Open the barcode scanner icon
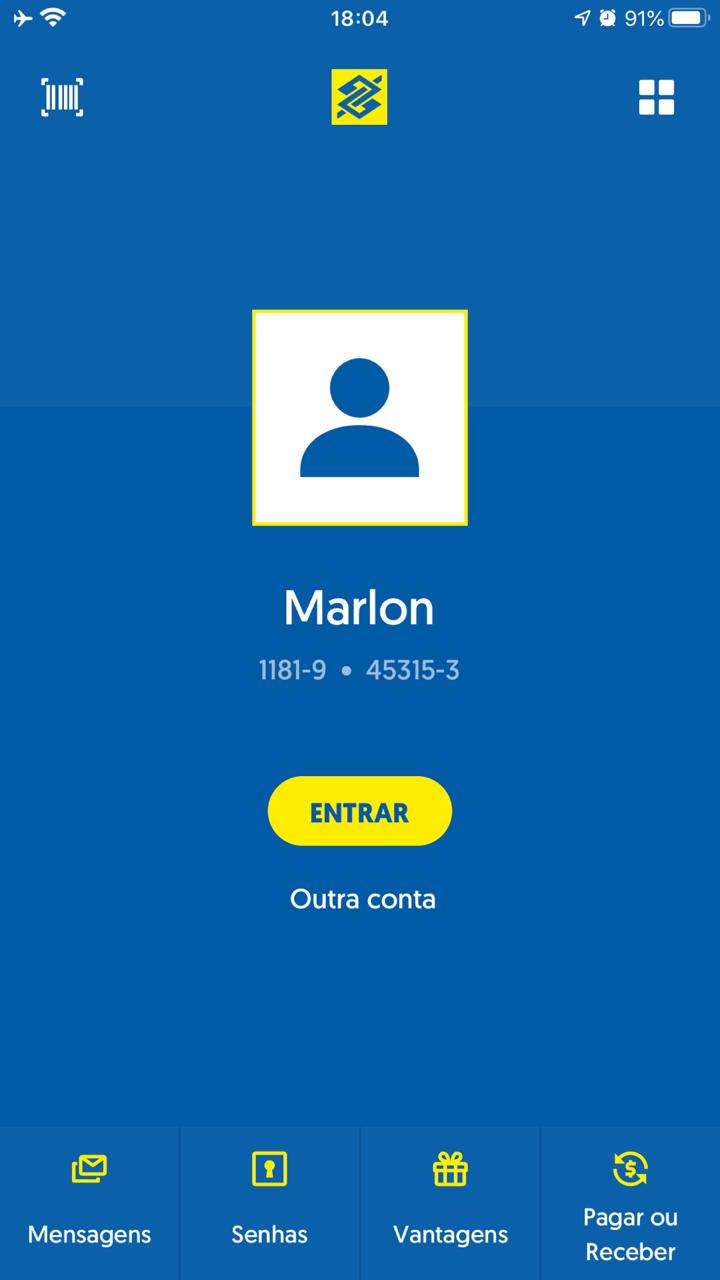 62,97
